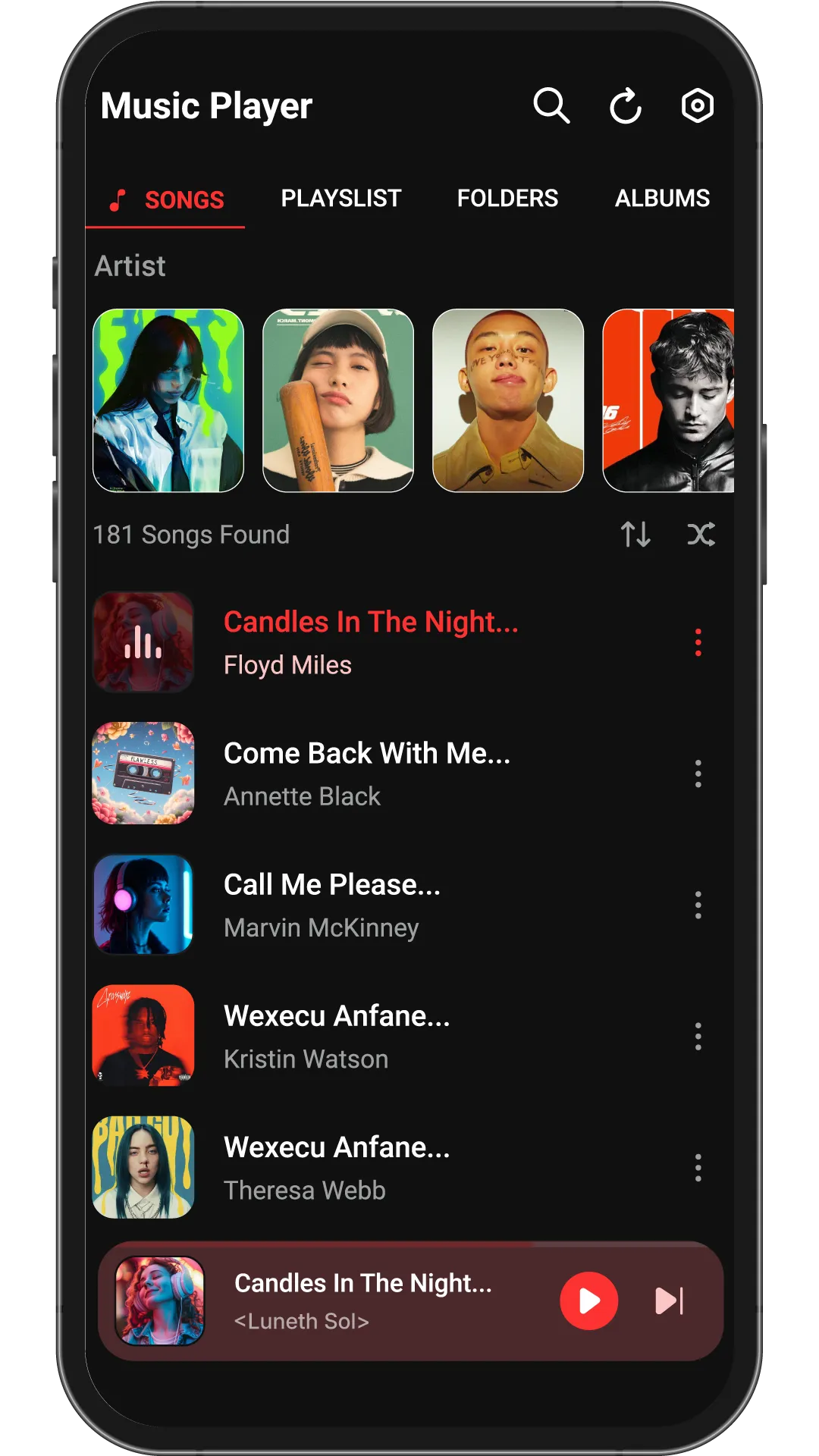The height and width of the screenshot is (1456, 819).
Task: Open the options menu for Annette Black's song
Action: 698,773
